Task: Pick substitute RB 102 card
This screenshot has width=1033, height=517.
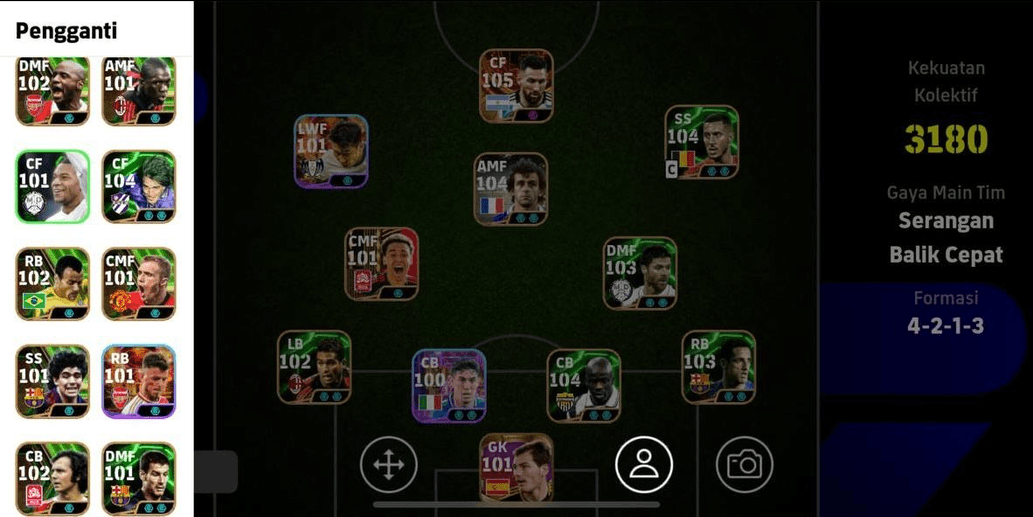Action: coord(52,284)
